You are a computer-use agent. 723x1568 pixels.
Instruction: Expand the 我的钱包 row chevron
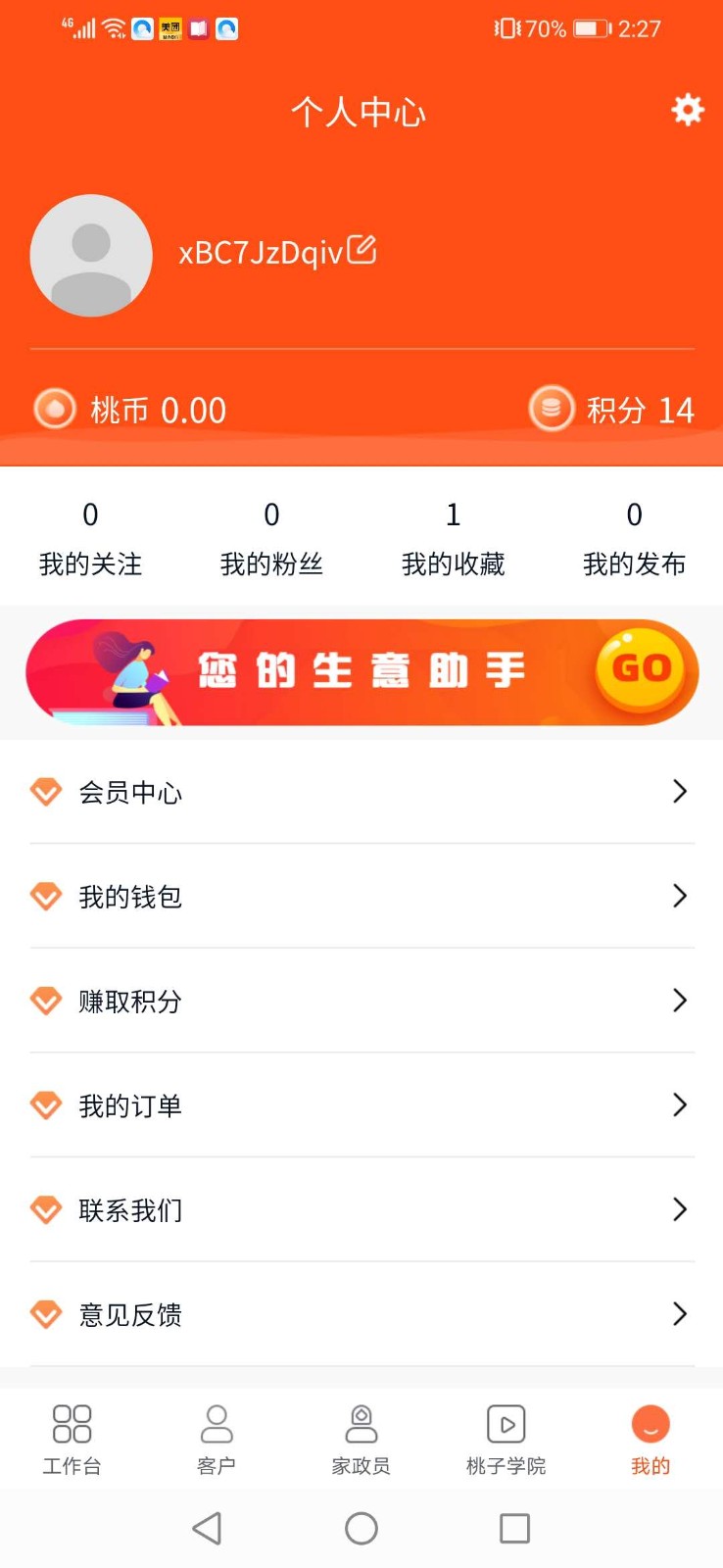click(680, 896)
